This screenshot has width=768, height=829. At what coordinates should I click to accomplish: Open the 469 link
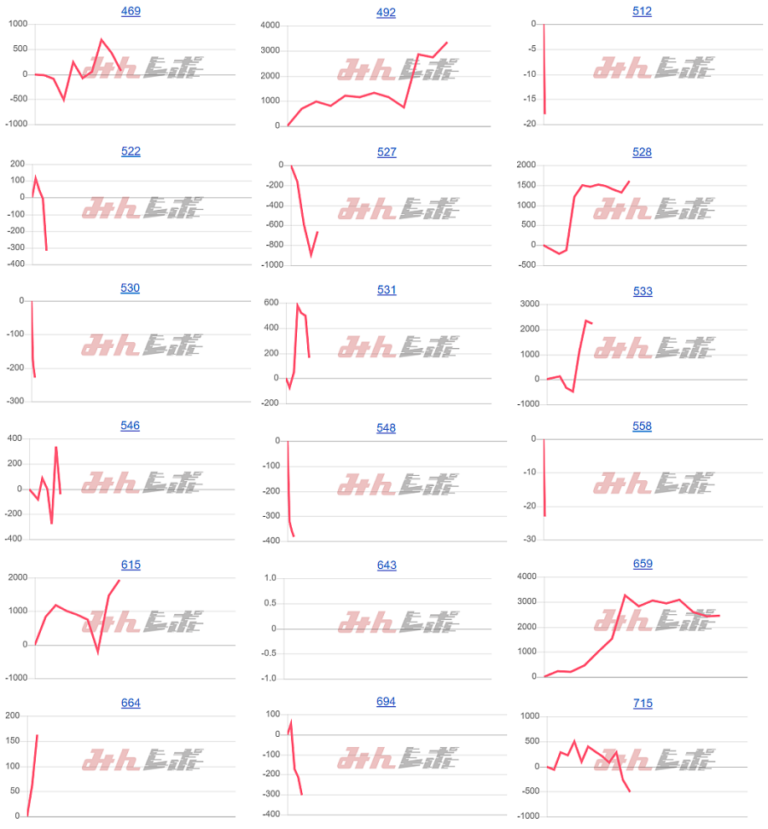[x=130, y=12]
